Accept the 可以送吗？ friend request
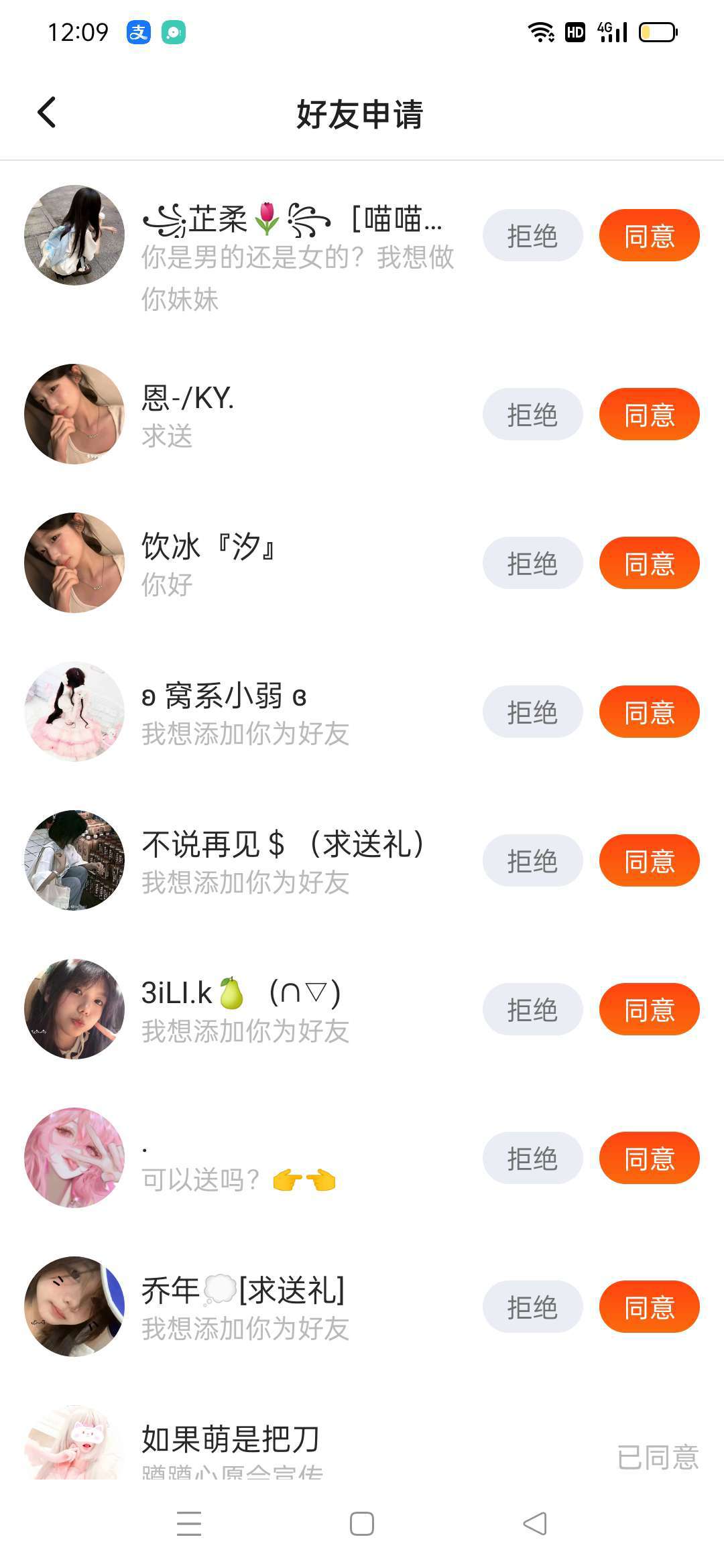The height and width of the screenshot is (1568, 724). tap(649, 1158)
